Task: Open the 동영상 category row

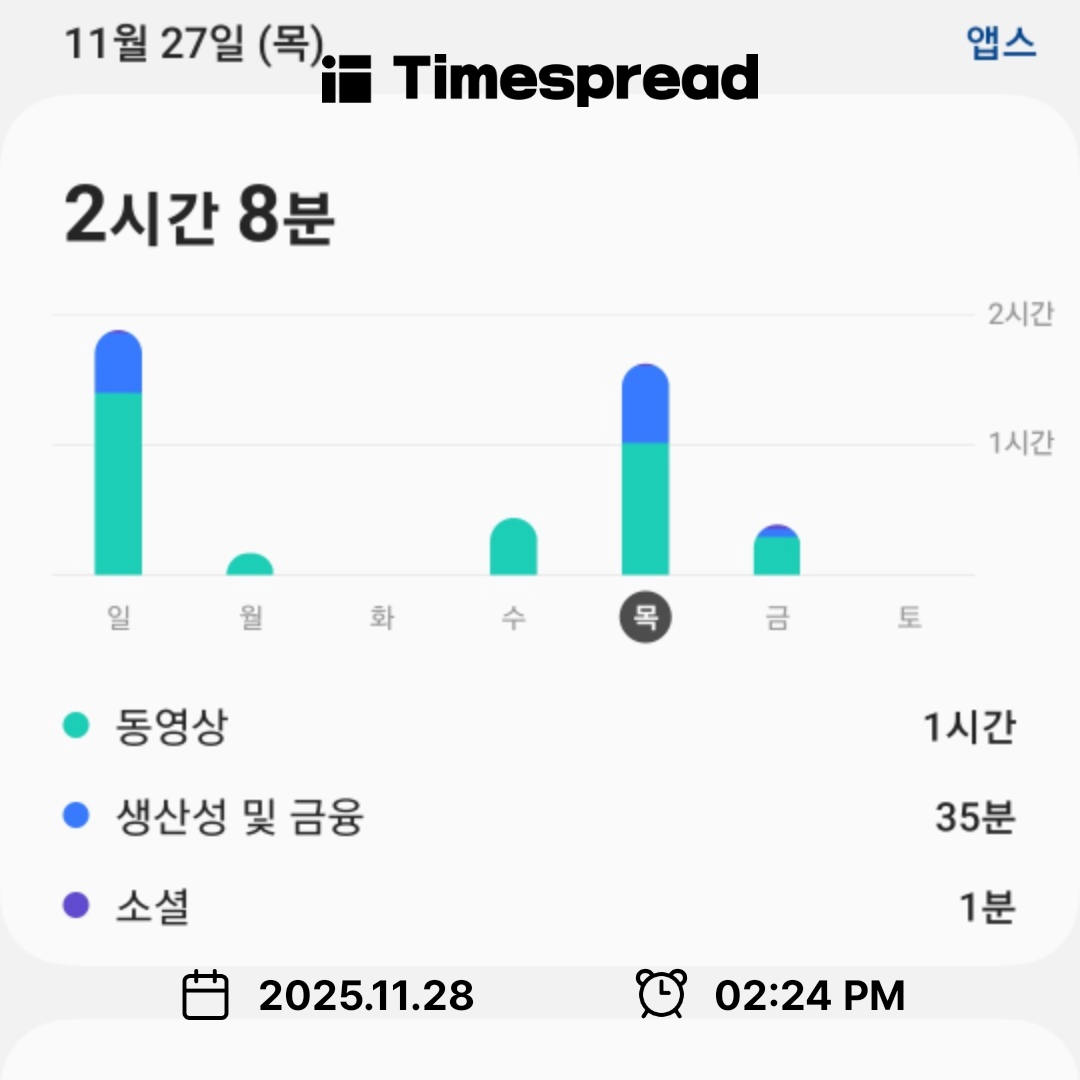Action: click(x=540, y=727)
